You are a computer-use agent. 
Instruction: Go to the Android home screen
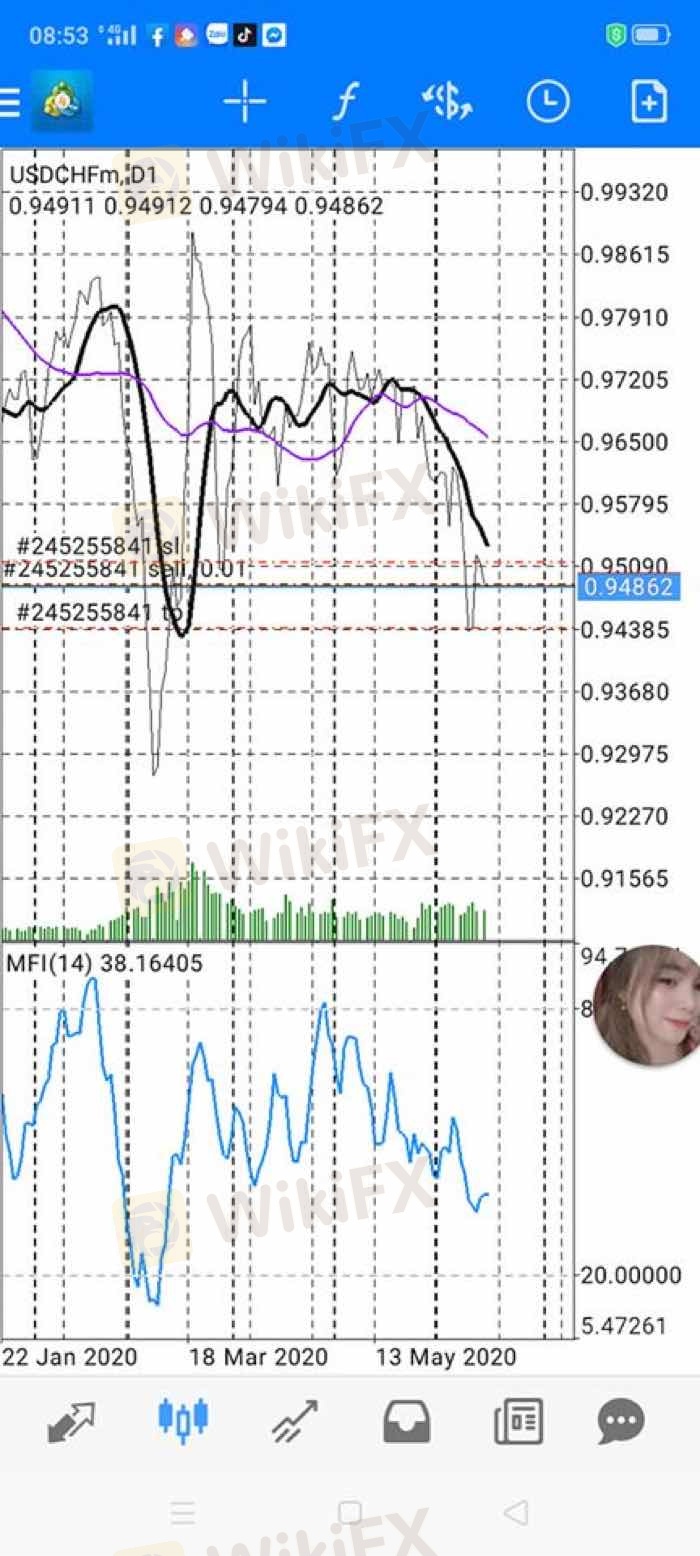coord(349,1512)
